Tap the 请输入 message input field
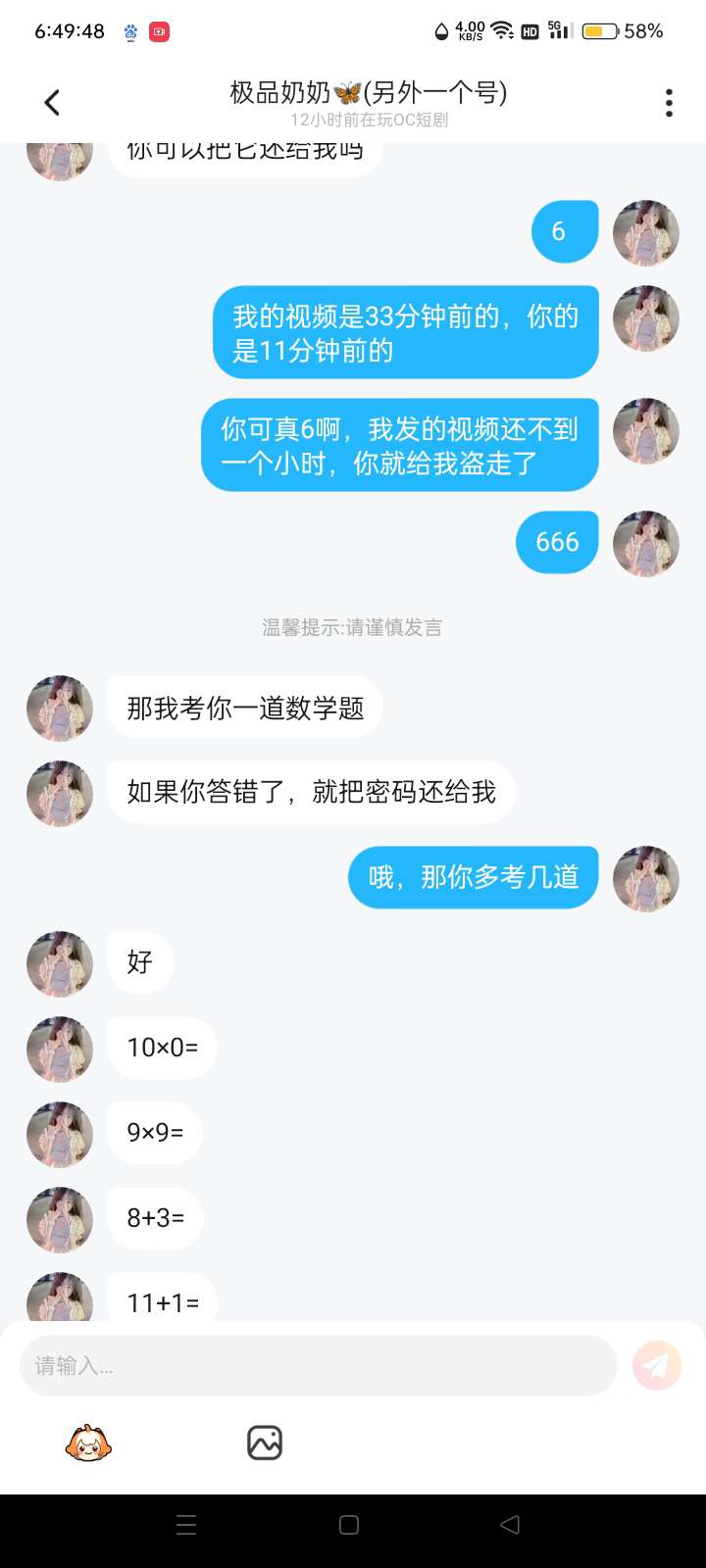706x1568 pixels. [318, 1365]
